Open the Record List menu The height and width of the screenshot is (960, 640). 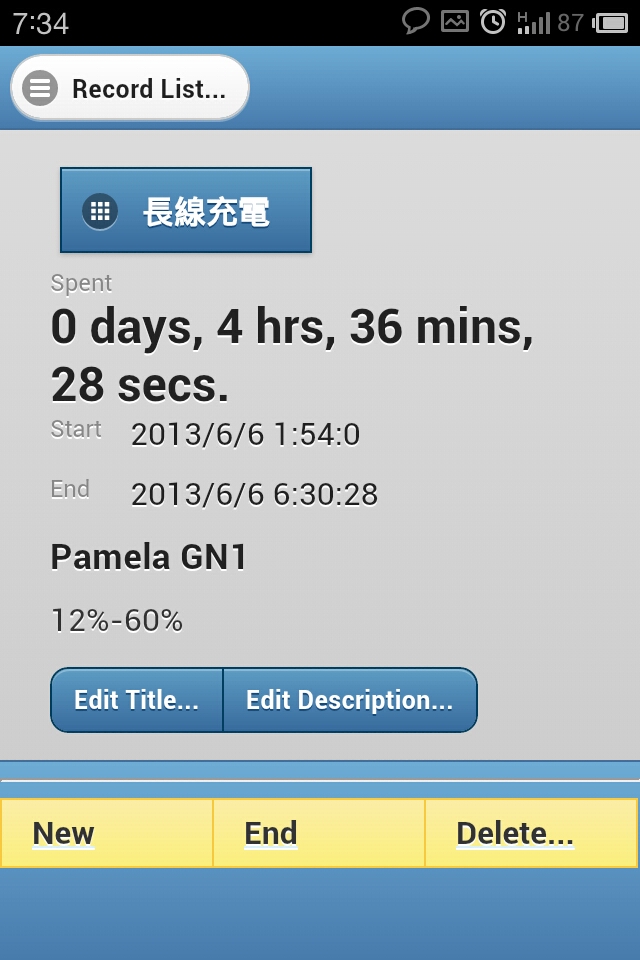pos(130,88)
